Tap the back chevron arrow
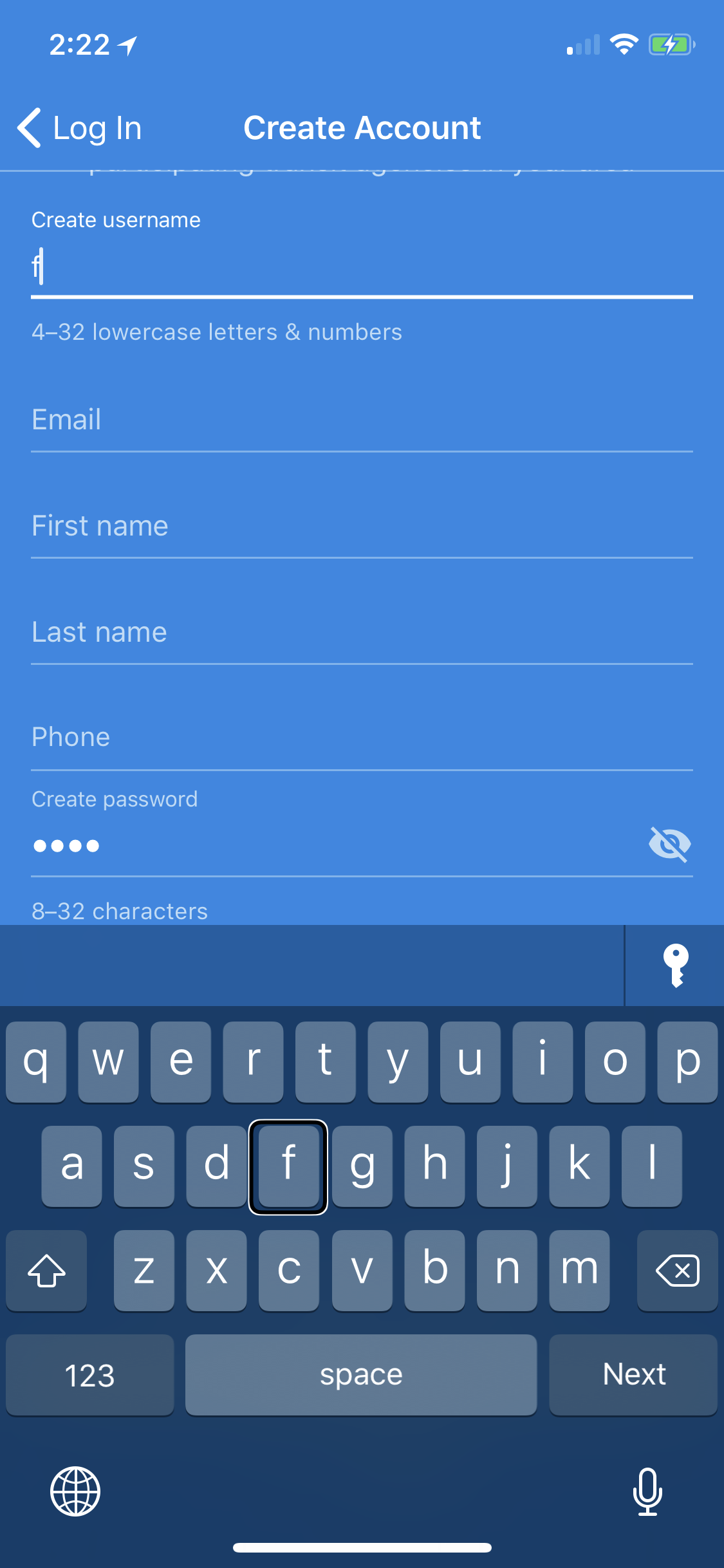 [x=28, y=127]
